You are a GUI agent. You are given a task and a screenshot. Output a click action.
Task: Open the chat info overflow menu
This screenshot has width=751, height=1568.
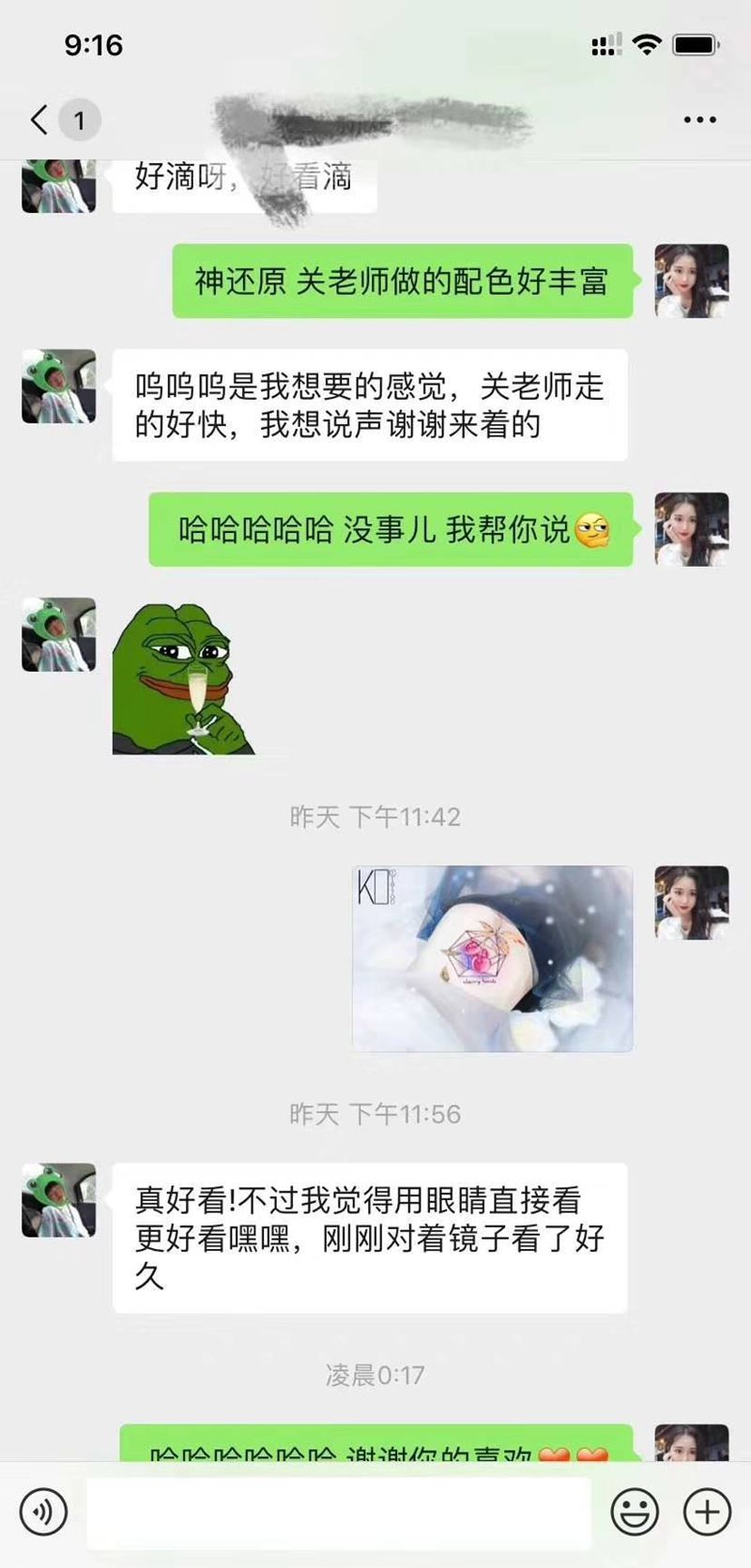pos(699,120)
